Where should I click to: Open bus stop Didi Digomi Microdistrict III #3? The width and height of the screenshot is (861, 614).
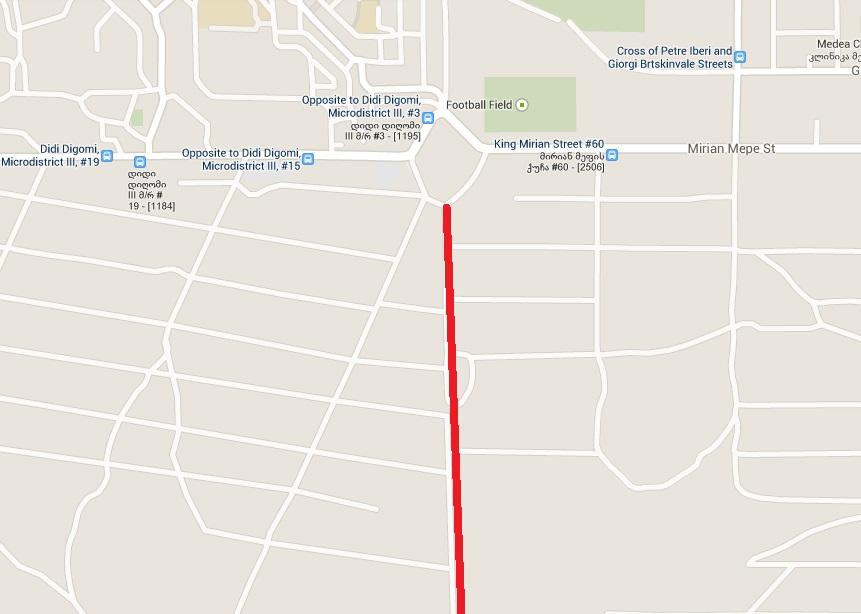click(x=428, y=119)
